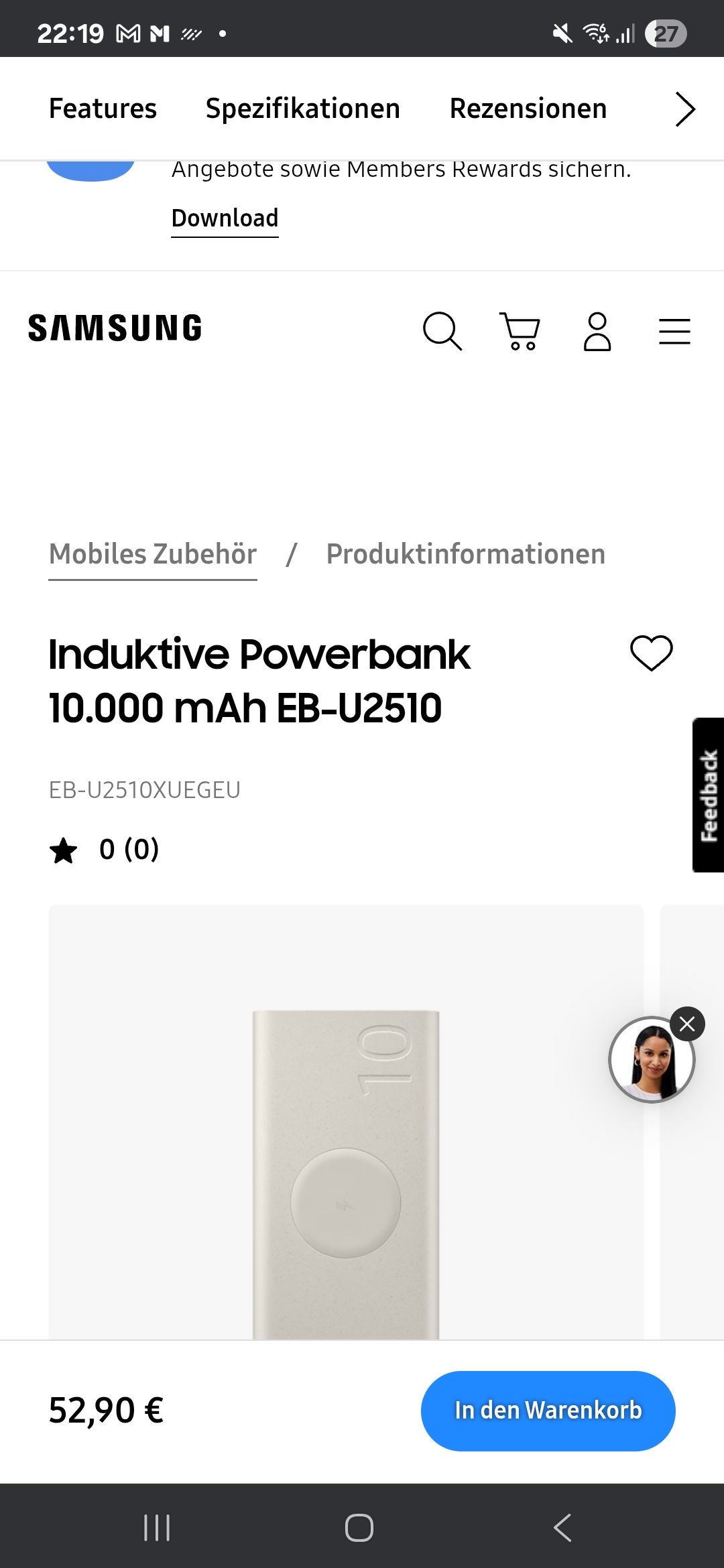Tap the star rating icon
The image size is (724, 1568).
tap(64, 849)
